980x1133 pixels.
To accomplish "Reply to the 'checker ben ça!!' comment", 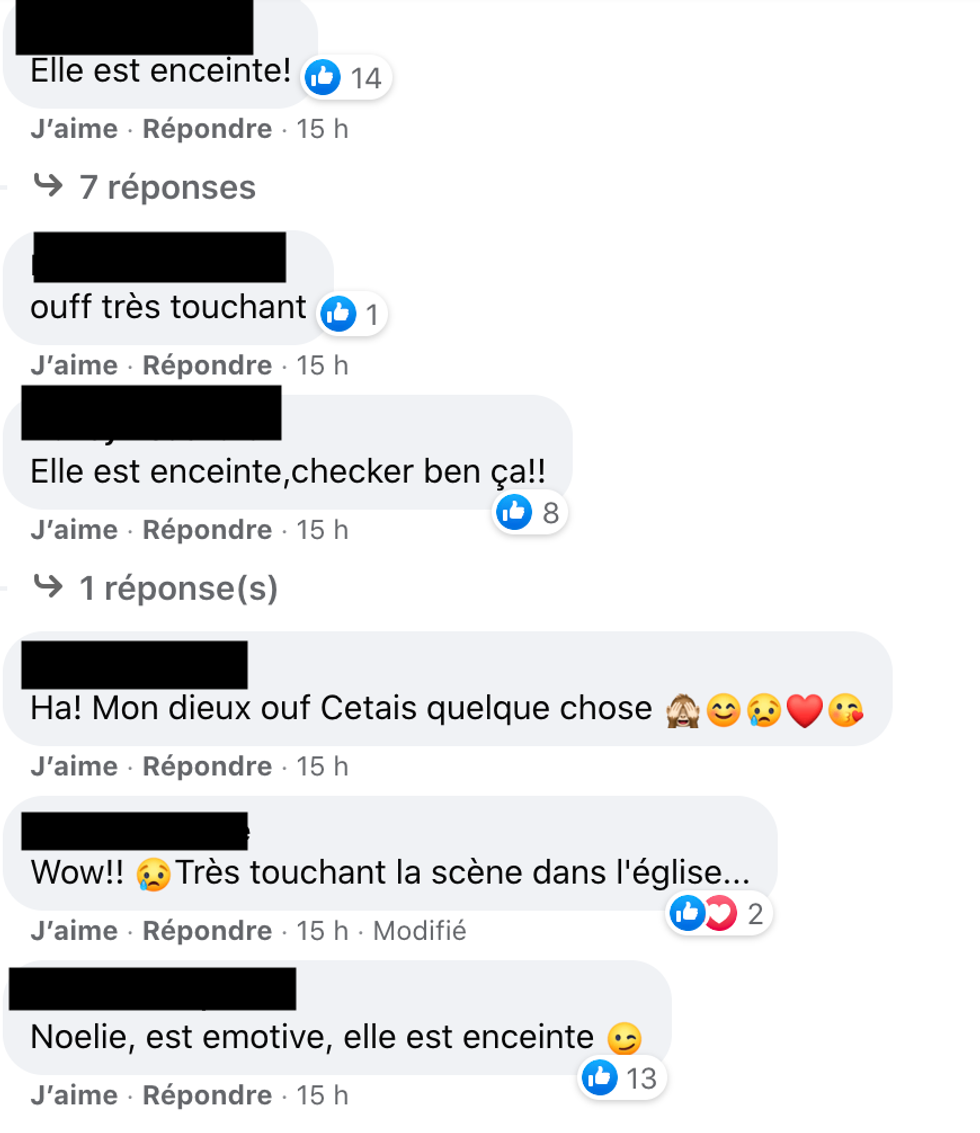I will pos(207,530).
